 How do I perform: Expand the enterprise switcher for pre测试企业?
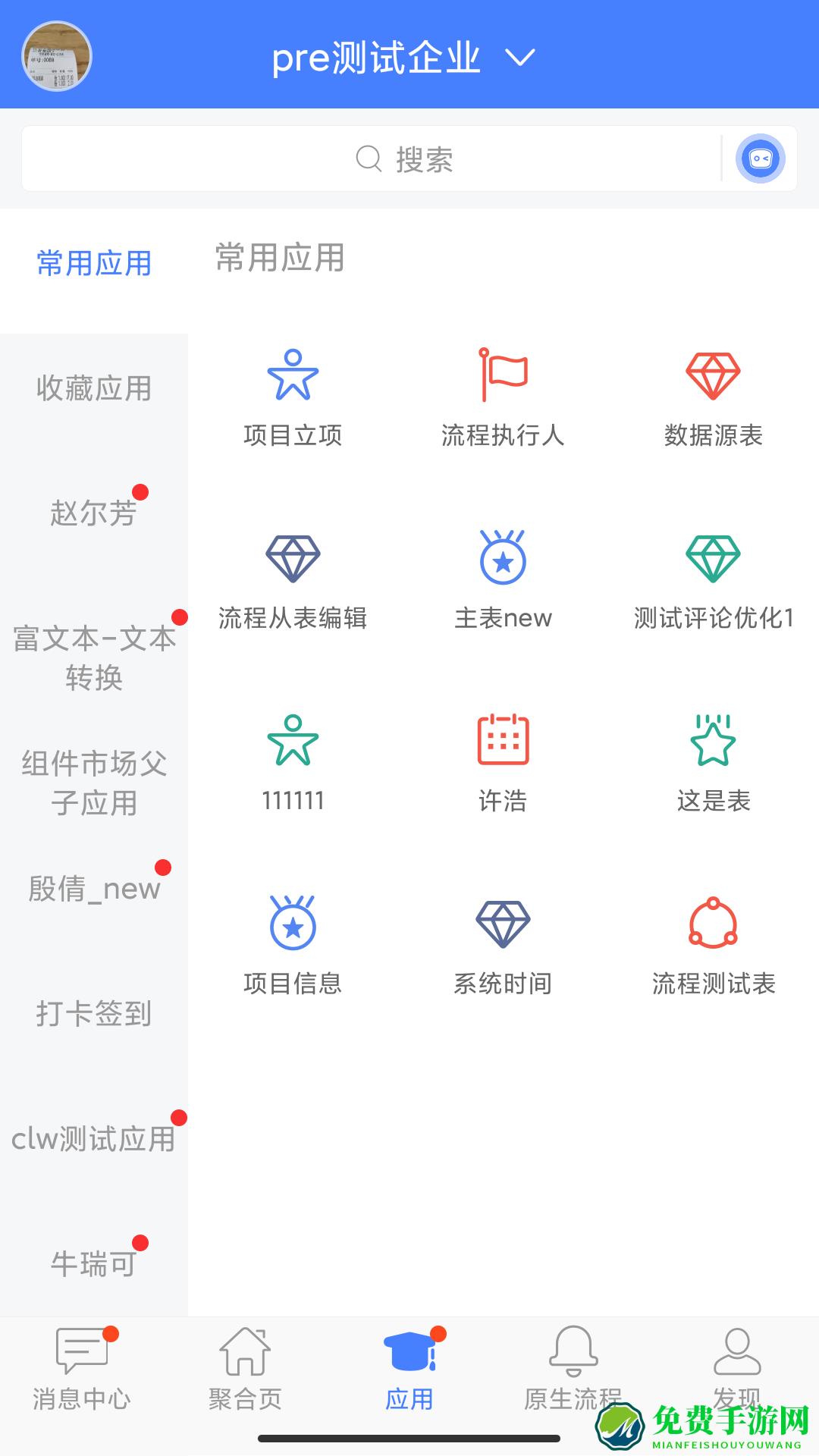click(519, 59)
